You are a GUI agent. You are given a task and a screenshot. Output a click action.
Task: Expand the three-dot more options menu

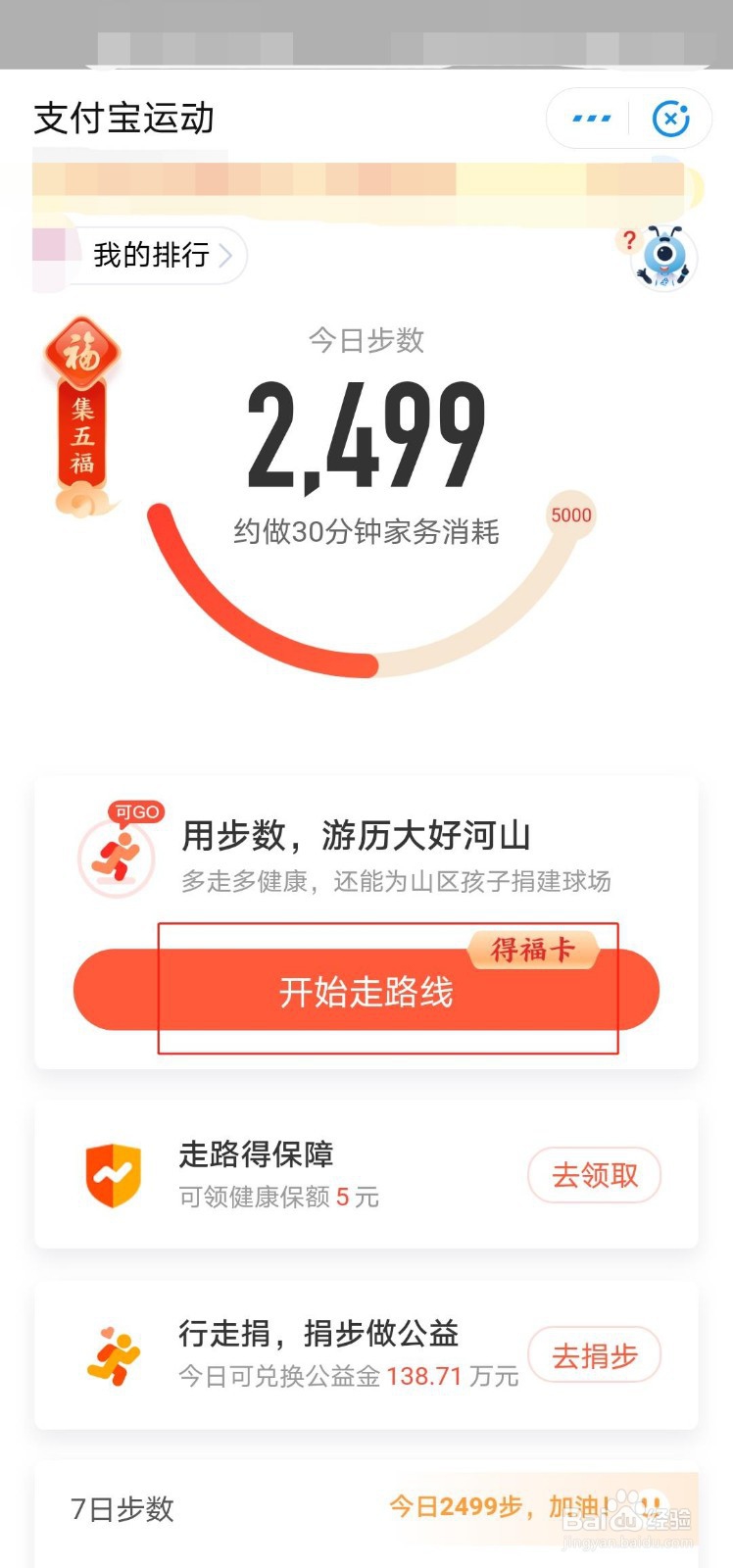(x=589, y=118)
